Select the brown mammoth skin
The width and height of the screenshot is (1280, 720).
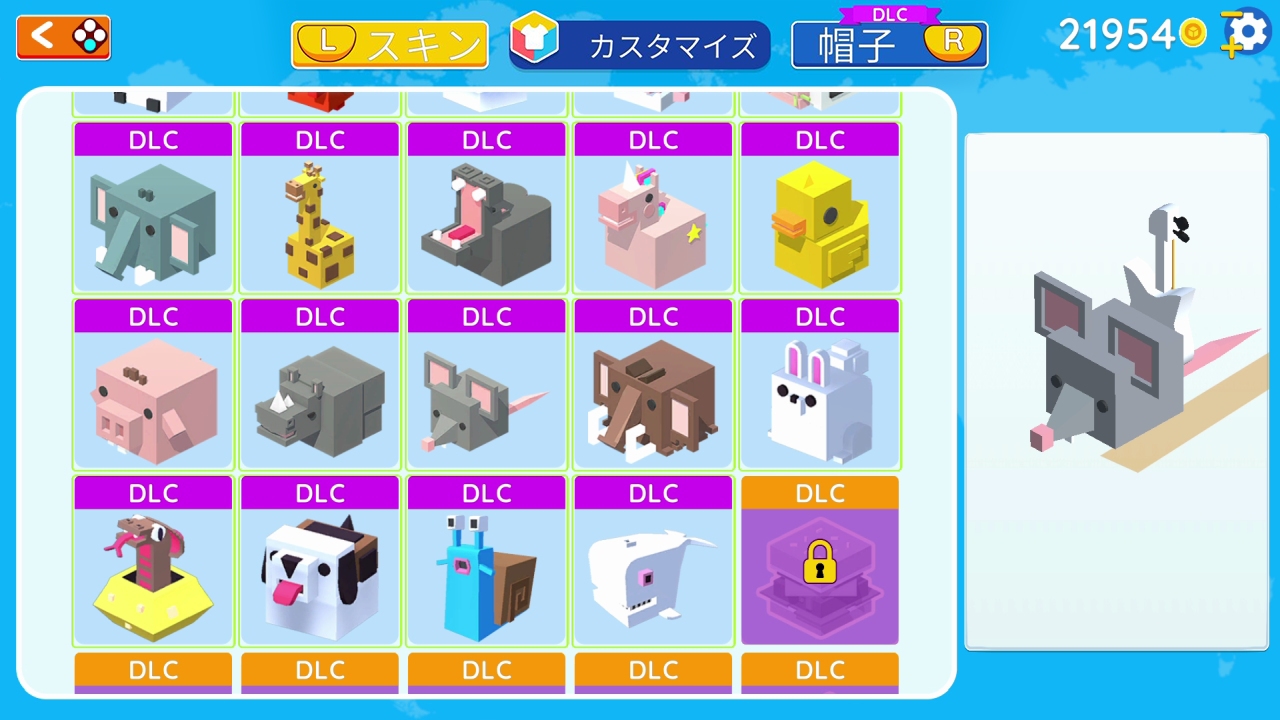click(x=653, y=398)
